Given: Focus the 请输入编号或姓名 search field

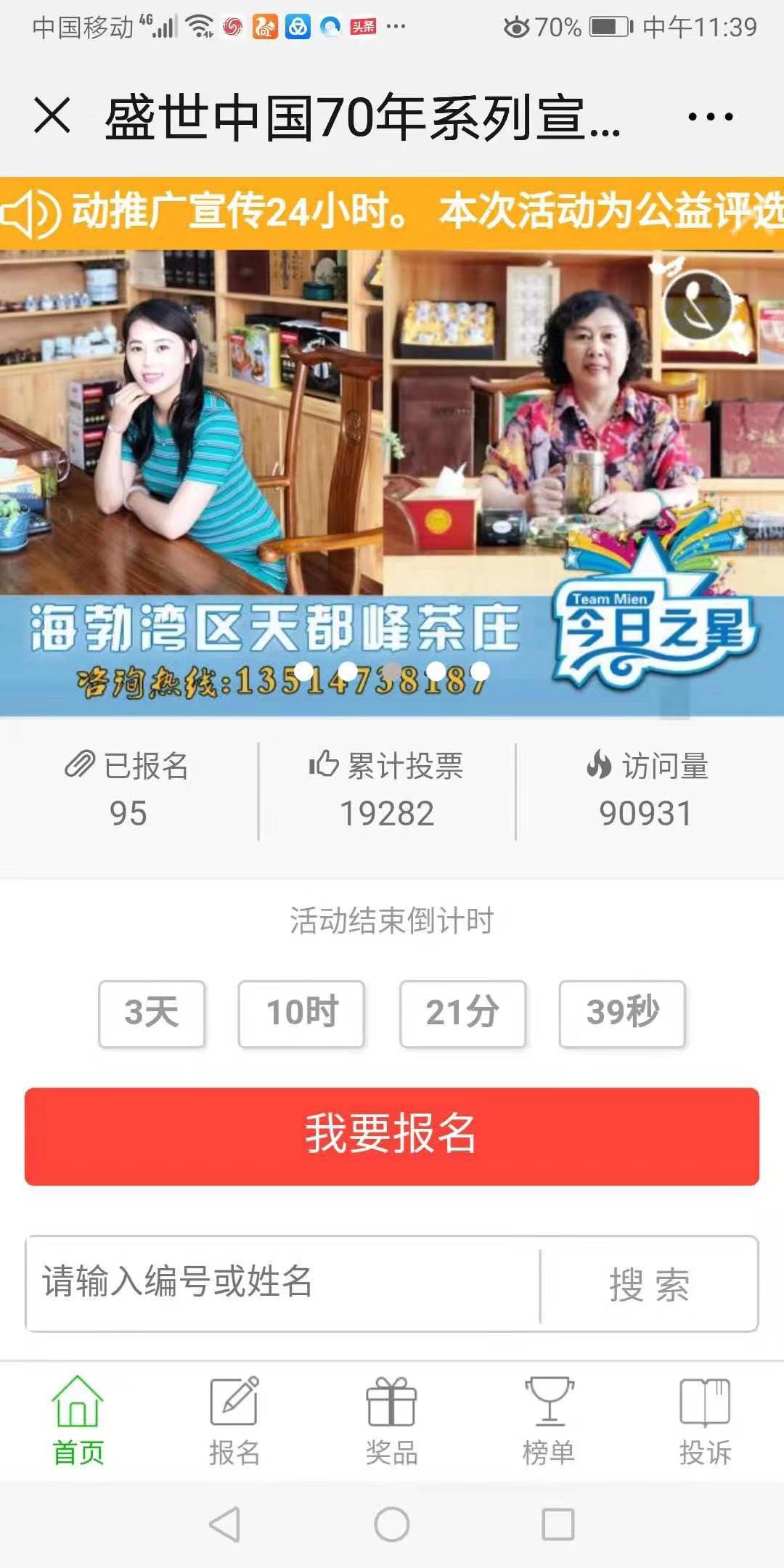Looking at the screenshot, I should tap(283, 1283).
